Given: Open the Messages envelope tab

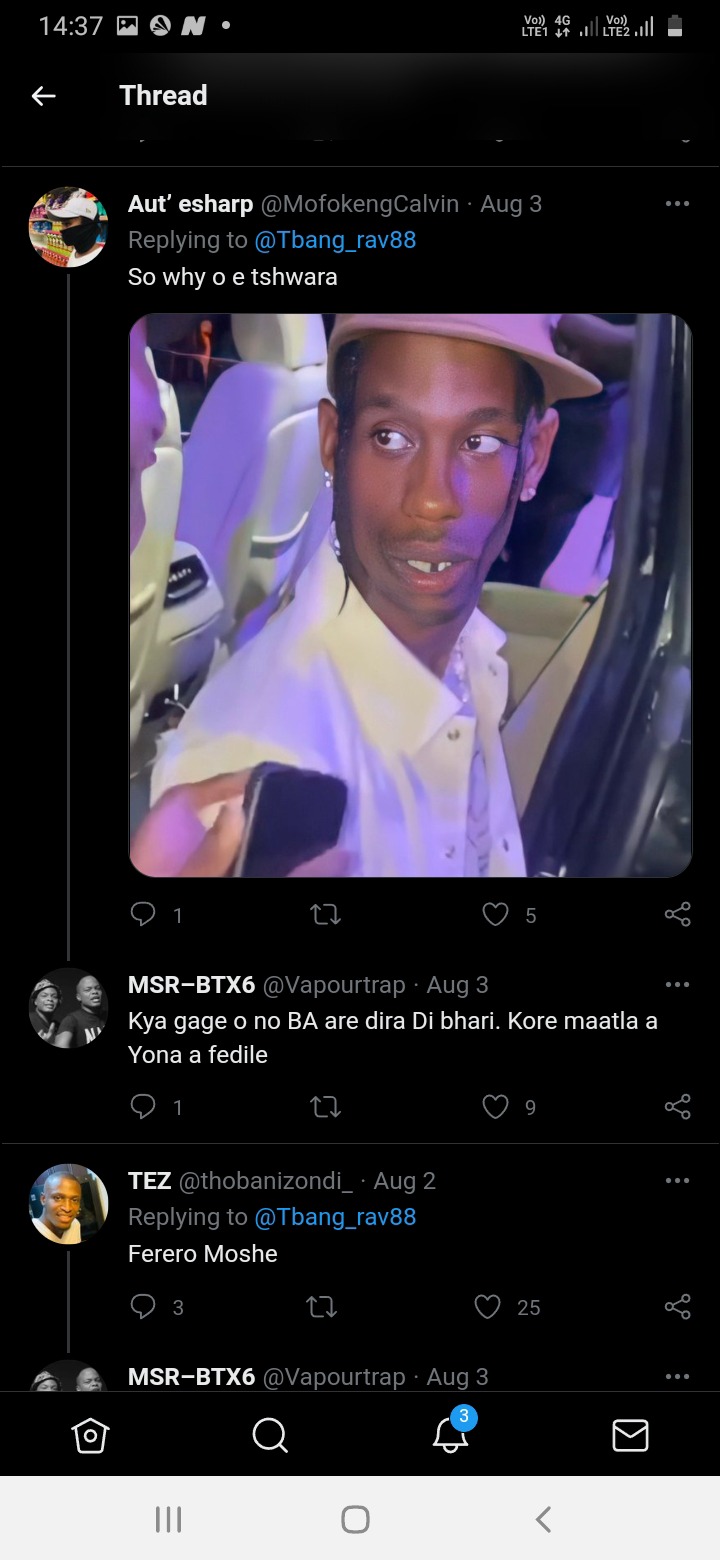Looking at the screenshot, I should click(630, 1436).
